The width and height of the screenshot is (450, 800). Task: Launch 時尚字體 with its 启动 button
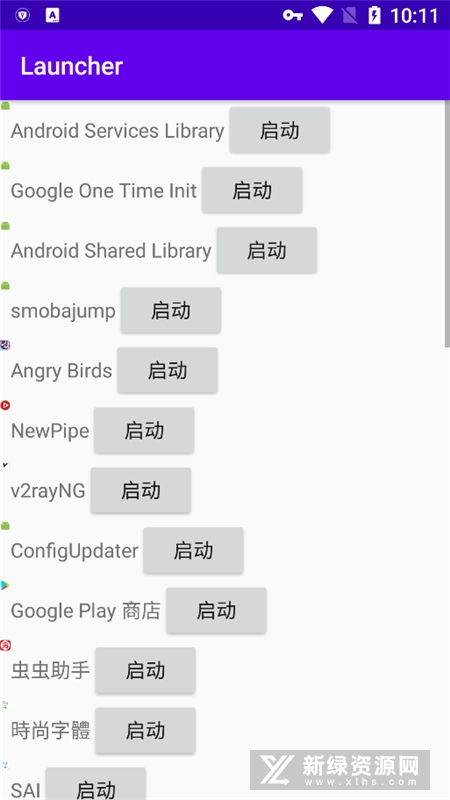tap(145, 731)
